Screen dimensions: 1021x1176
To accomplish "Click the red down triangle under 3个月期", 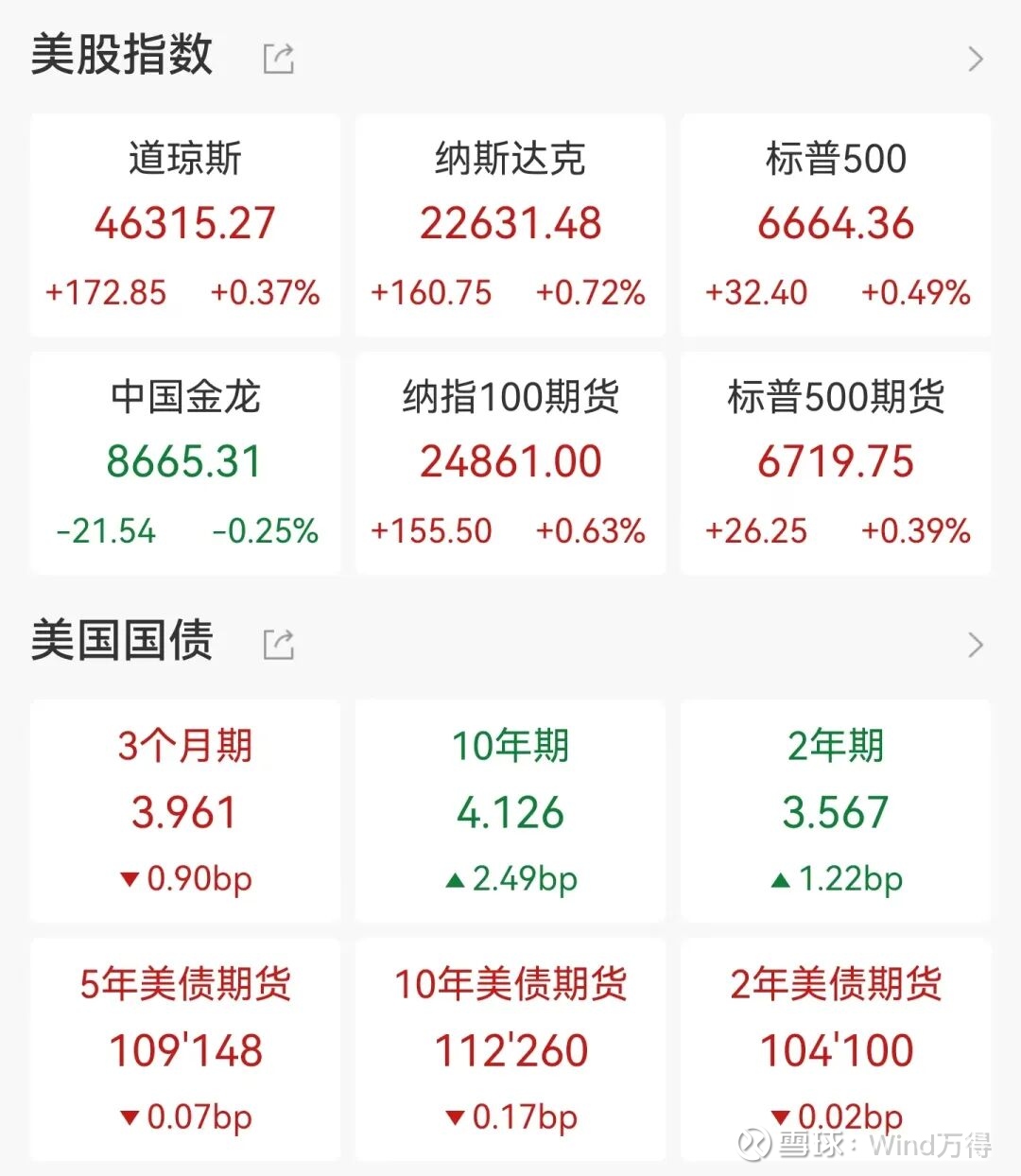I will [x=130, y=879].
